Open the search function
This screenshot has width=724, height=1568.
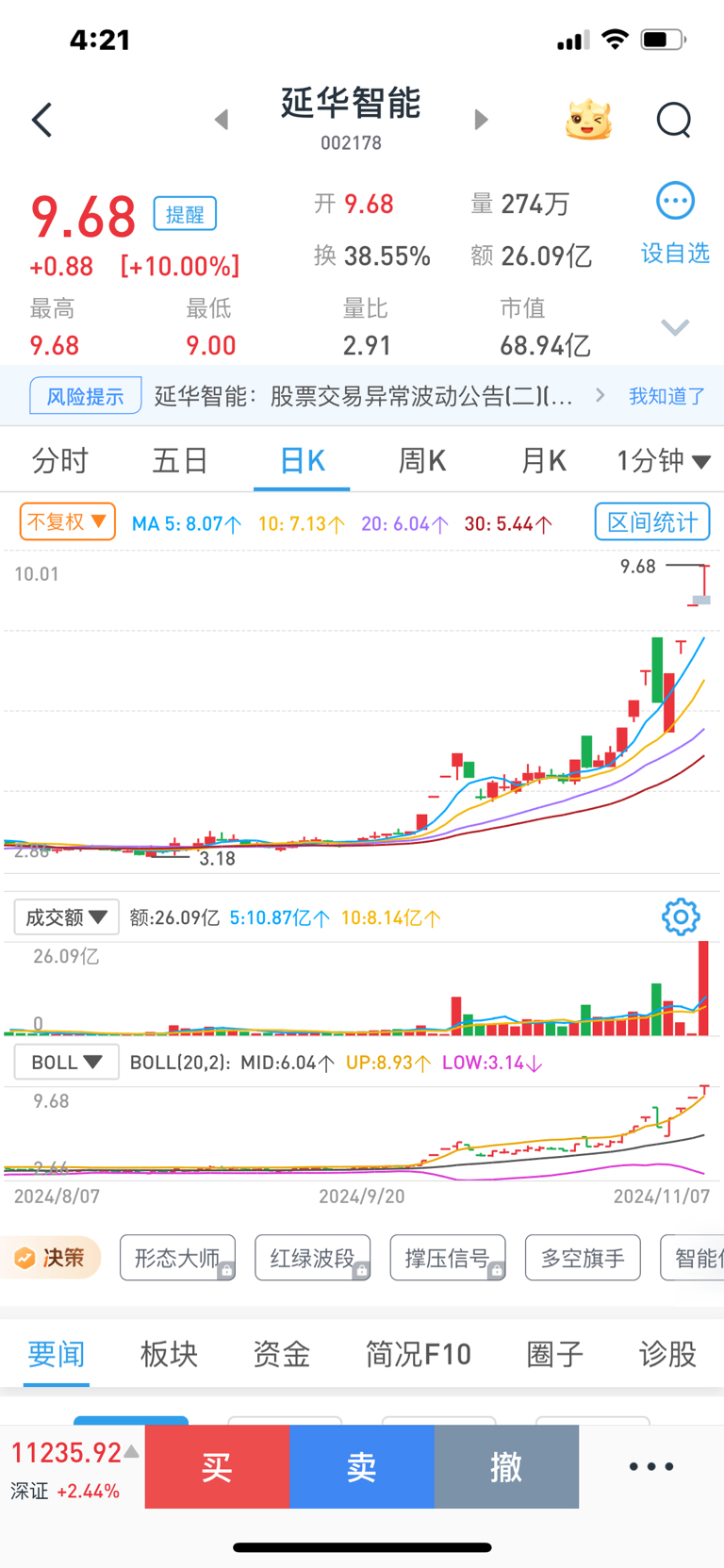click(673, 120)
